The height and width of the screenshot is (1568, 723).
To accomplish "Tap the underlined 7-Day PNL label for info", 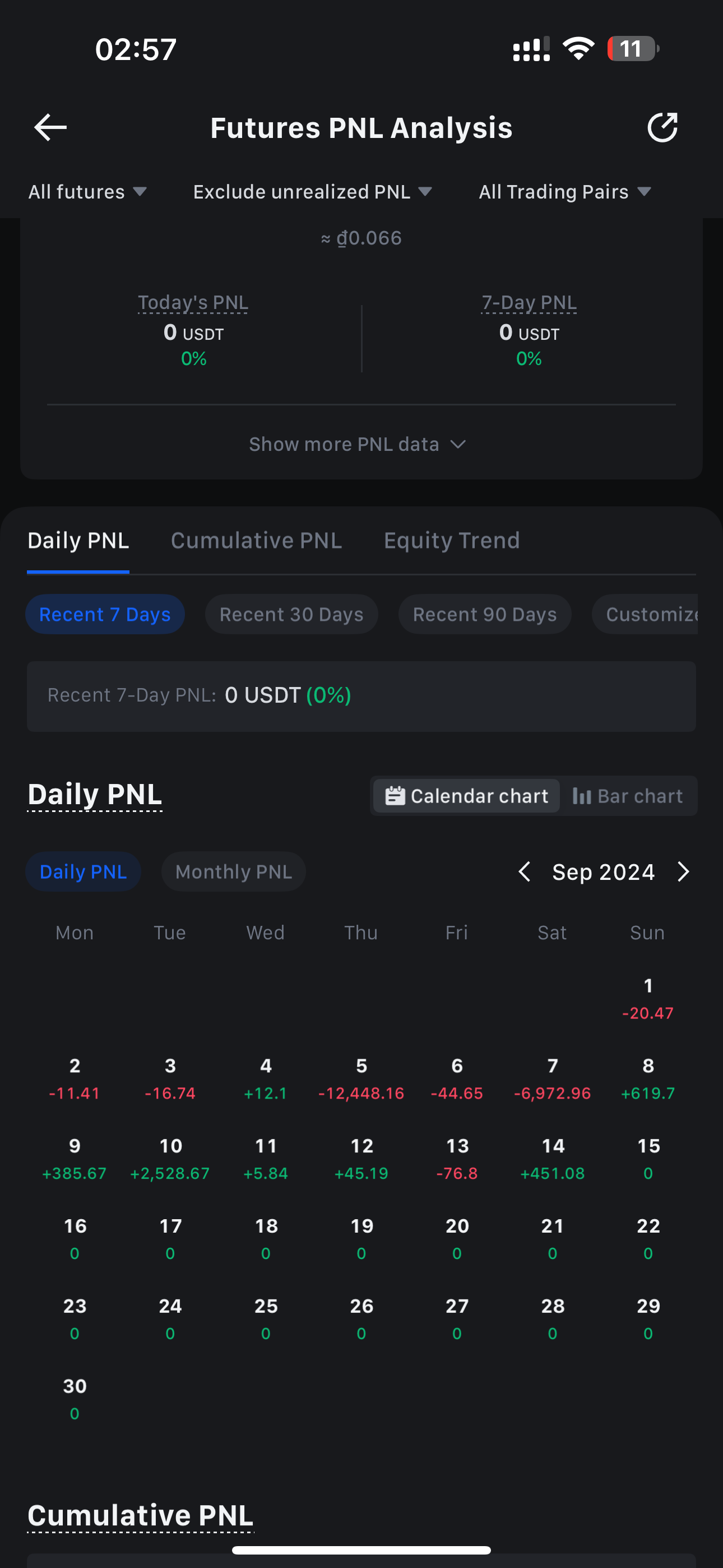I will [x=529, y=302].
